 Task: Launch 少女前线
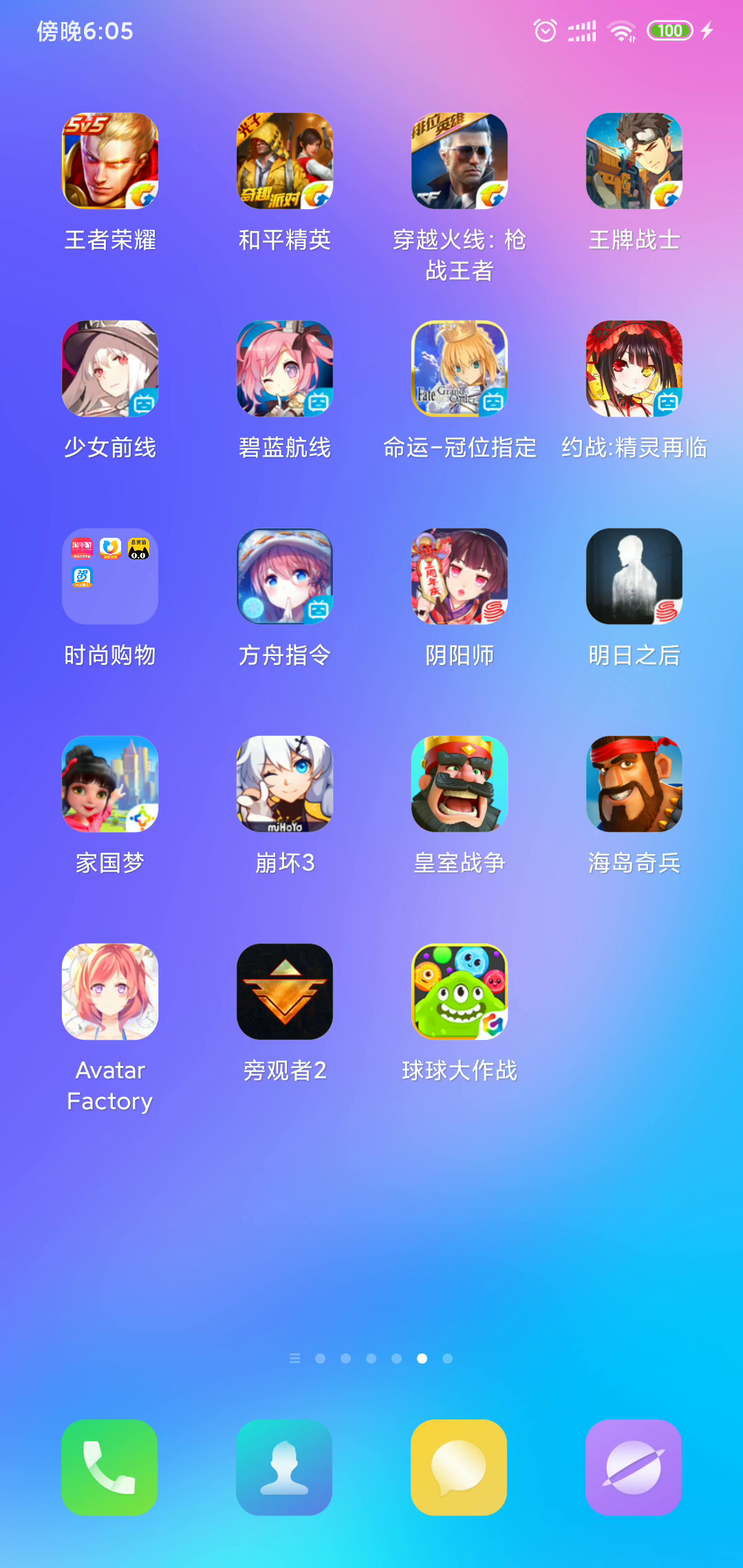coord(110,369)
